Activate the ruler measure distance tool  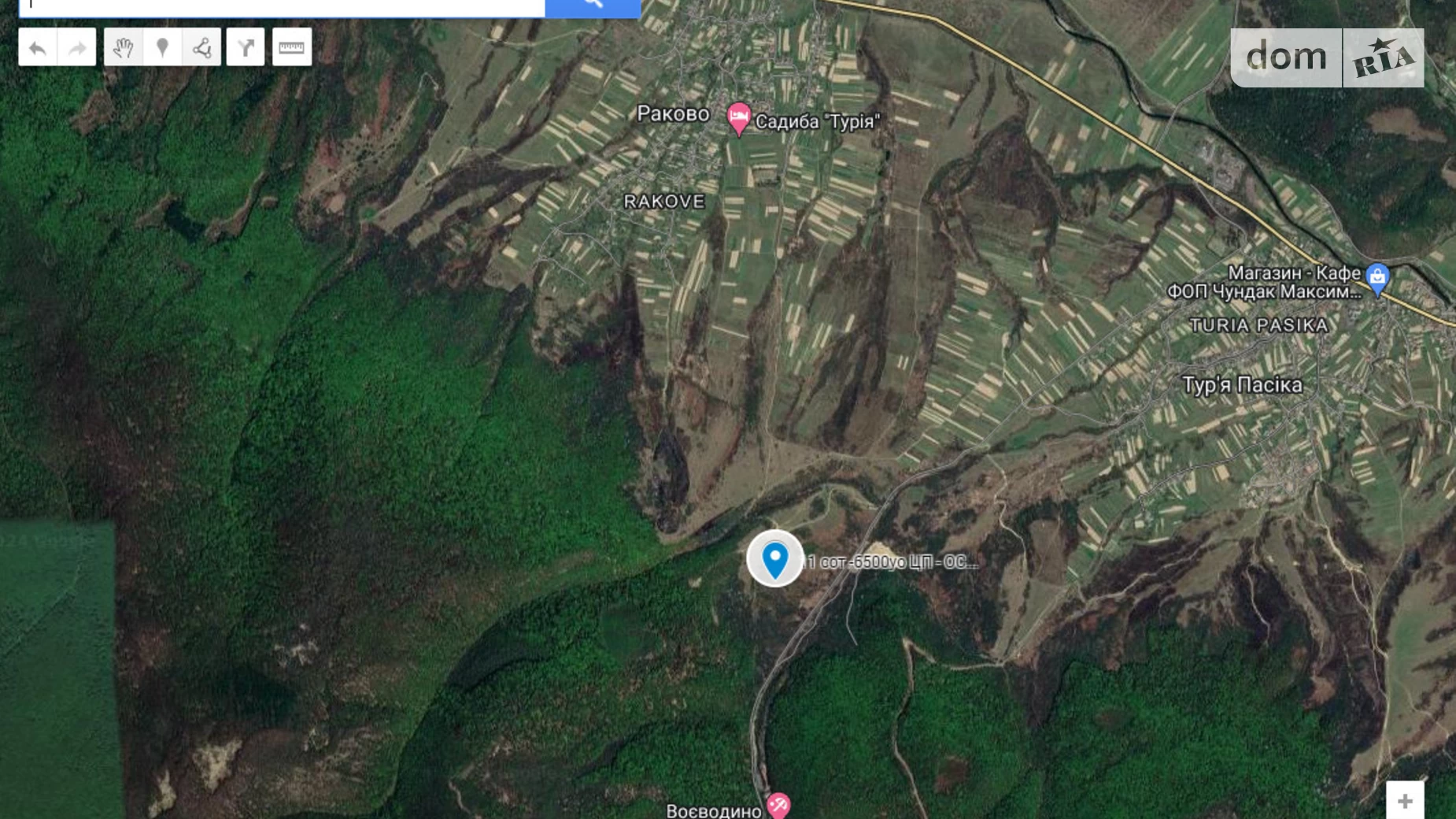[291, 48]
